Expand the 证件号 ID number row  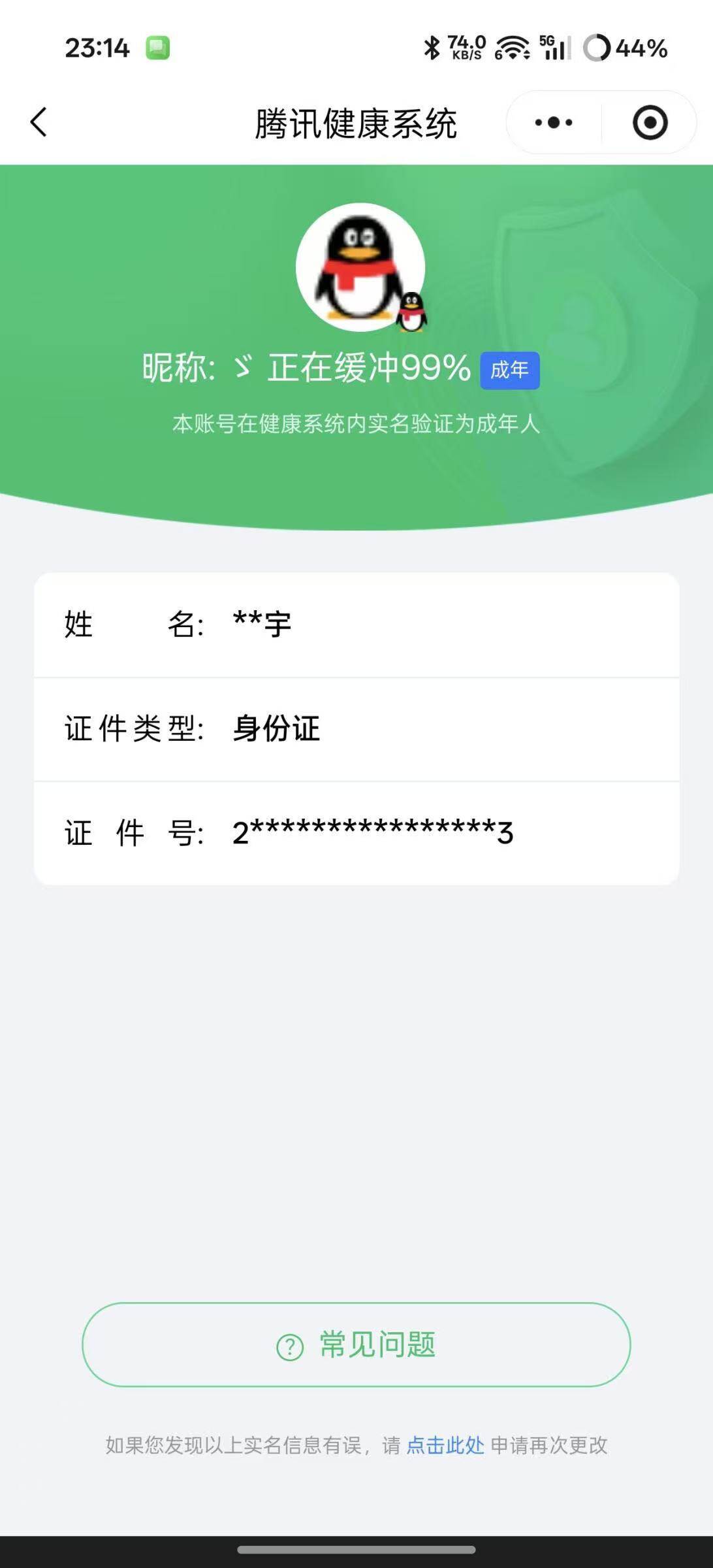click(x=356, y=833)
